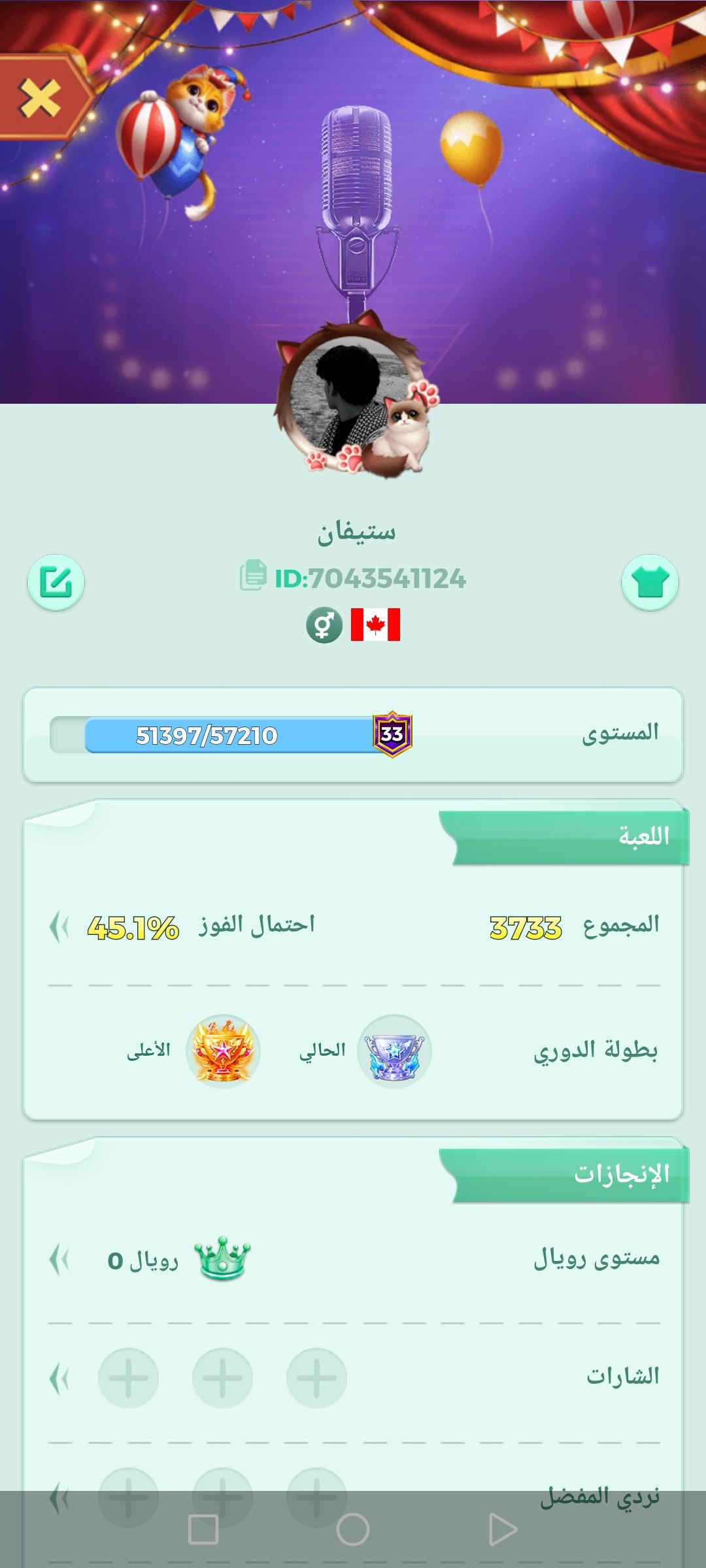Expand the badges row arrow
Image resolution: width=706 pixels, height=1568 pixels.
coord(59,1379)
